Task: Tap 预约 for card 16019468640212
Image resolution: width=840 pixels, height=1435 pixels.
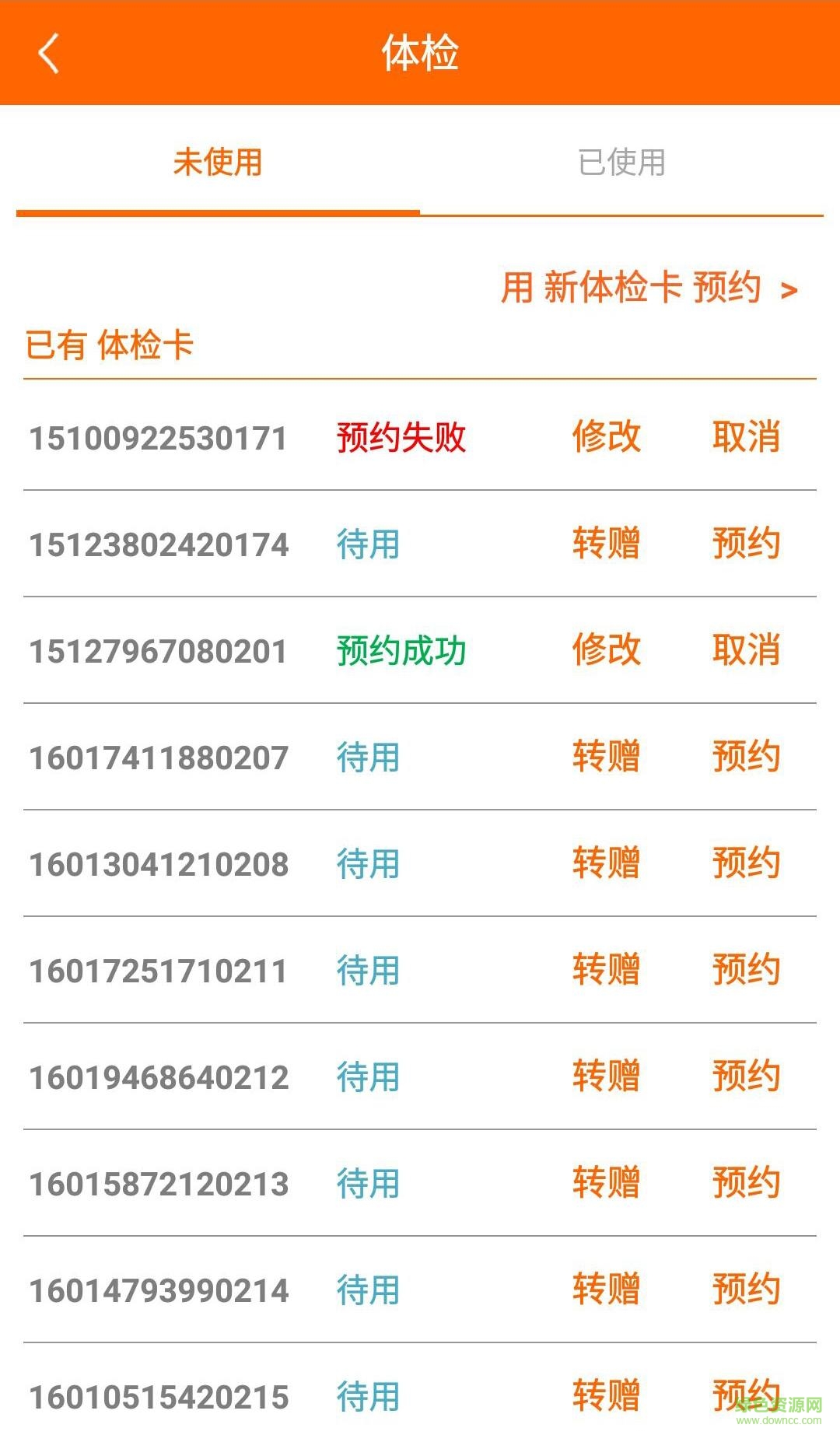Action: coord(745,1076)
